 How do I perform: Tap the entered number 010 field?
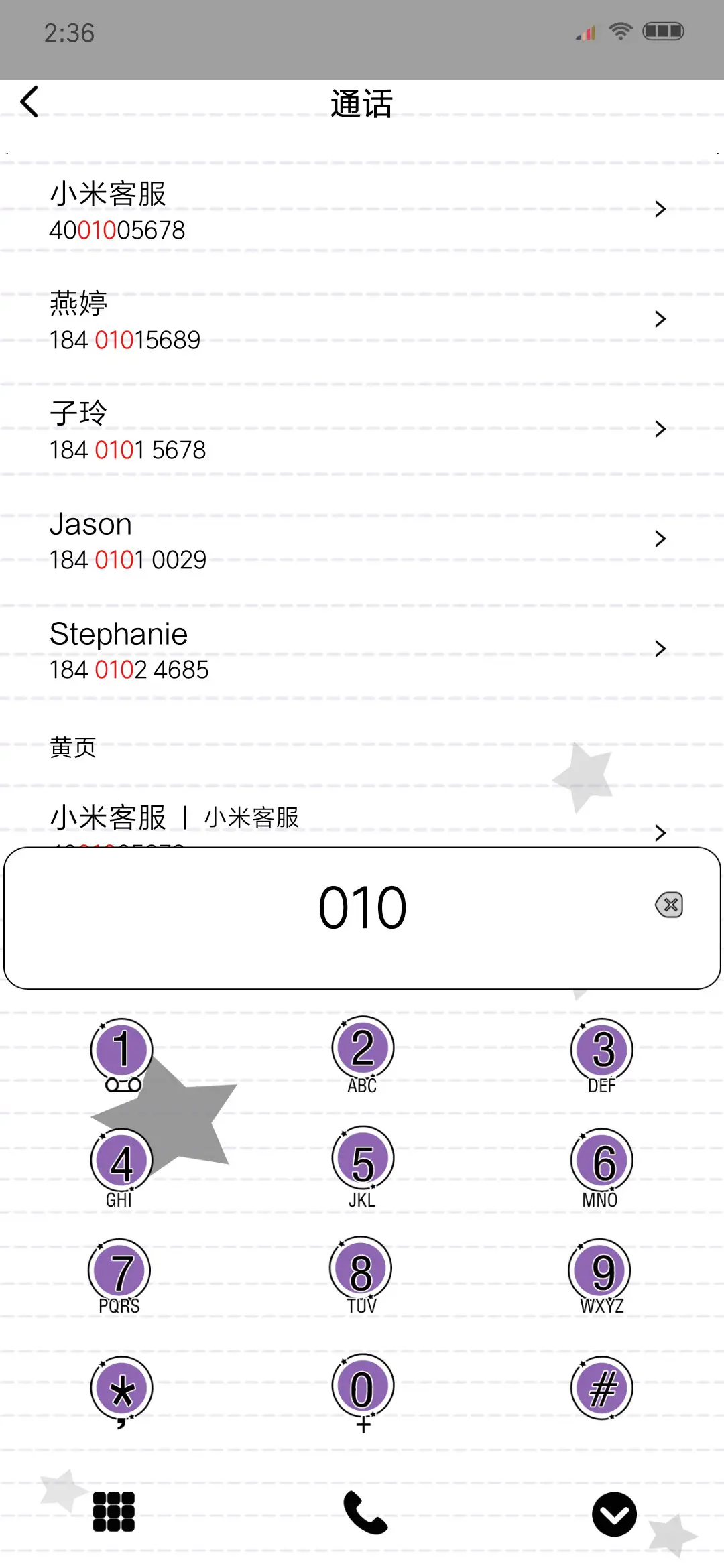point(362,905)
